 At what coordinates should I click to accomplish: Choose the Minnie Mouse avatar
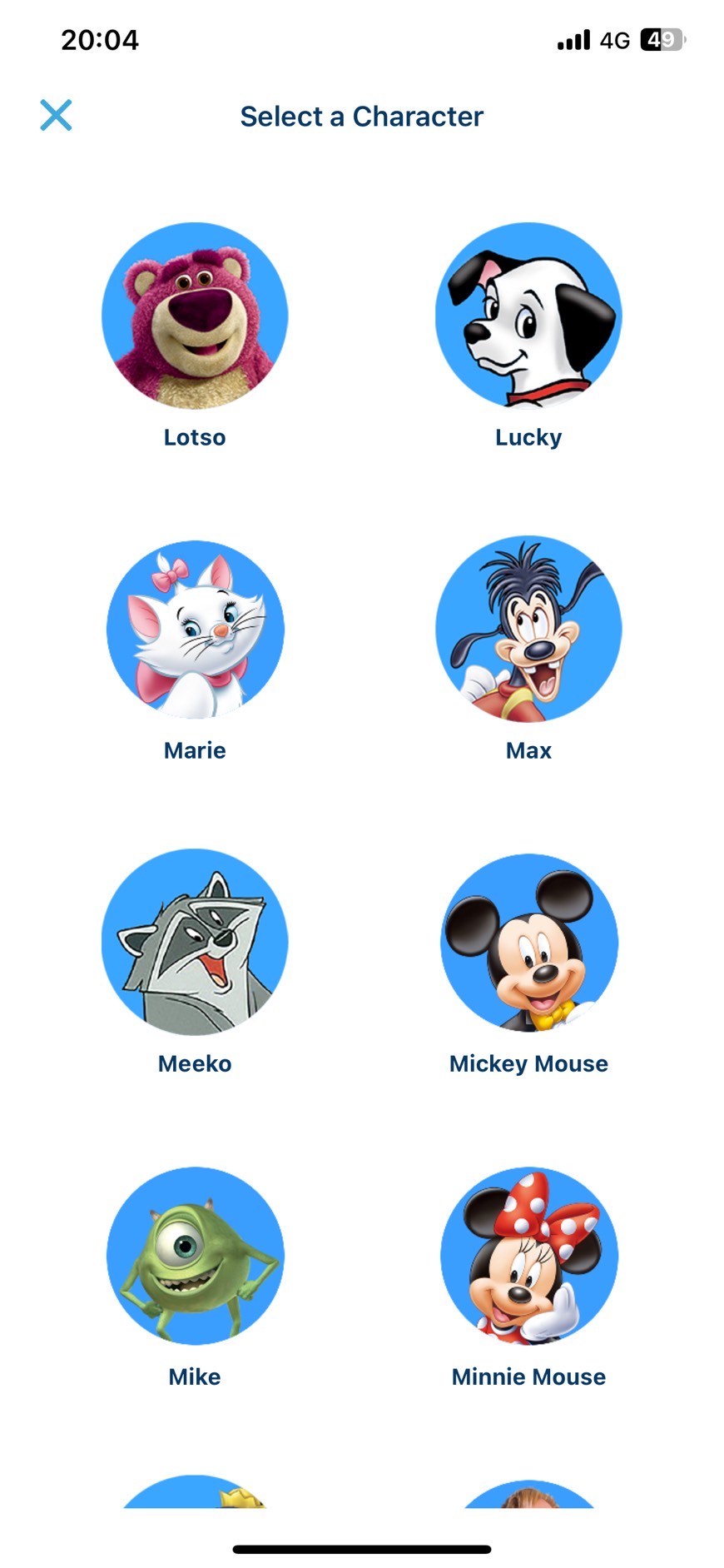coord(528,1256)
